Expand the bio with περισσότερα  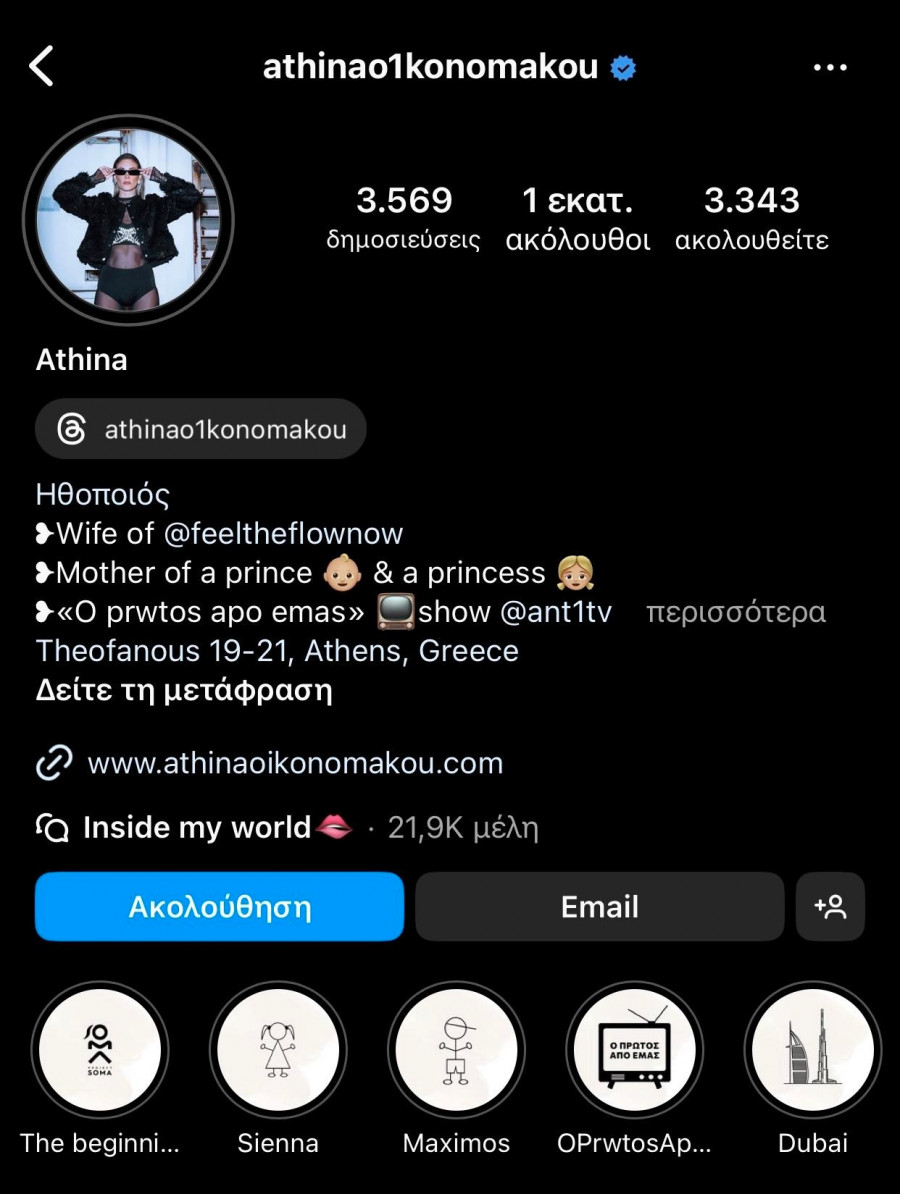(735, 612)
